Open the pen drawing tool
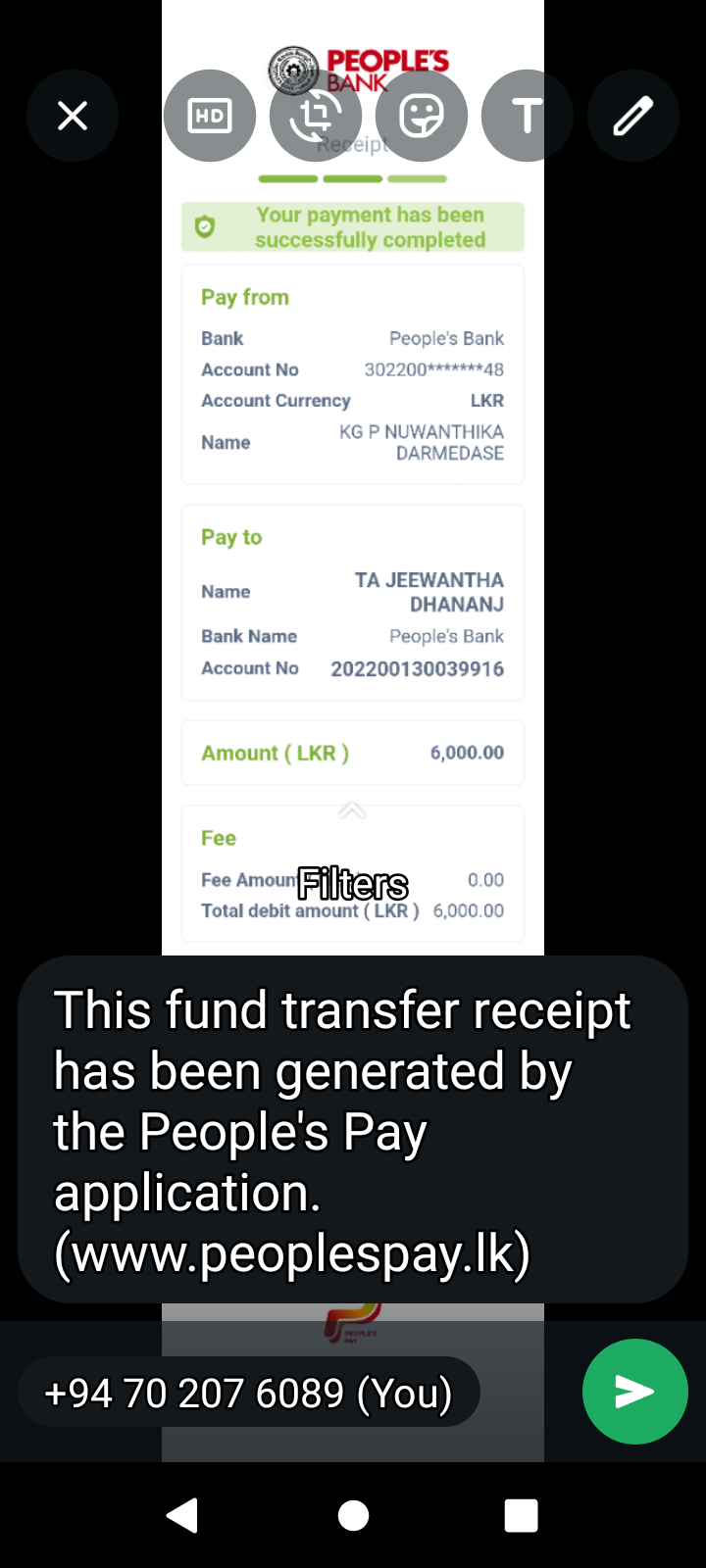 633,116
